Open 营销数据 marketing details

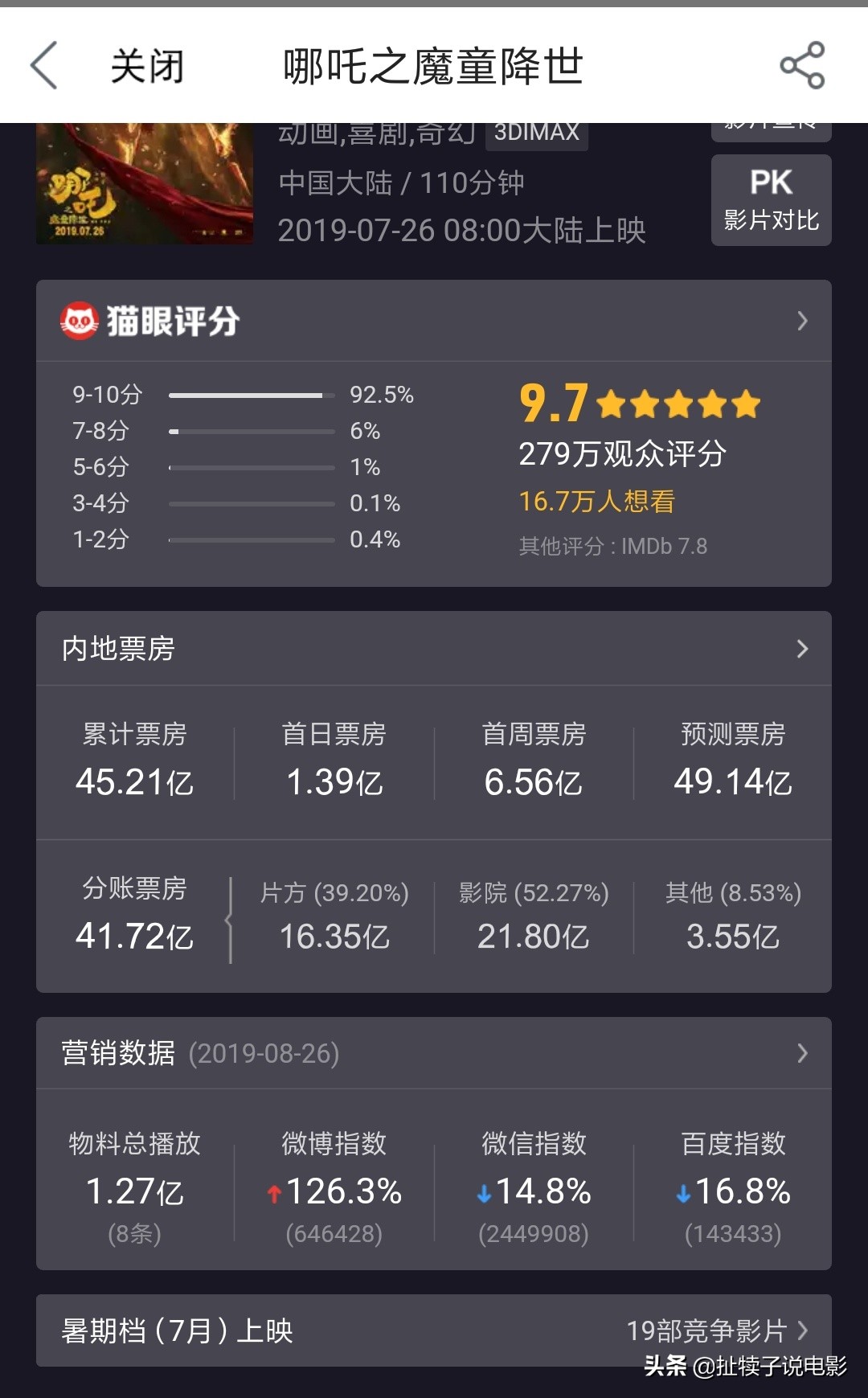click(x=434, y=1053)
